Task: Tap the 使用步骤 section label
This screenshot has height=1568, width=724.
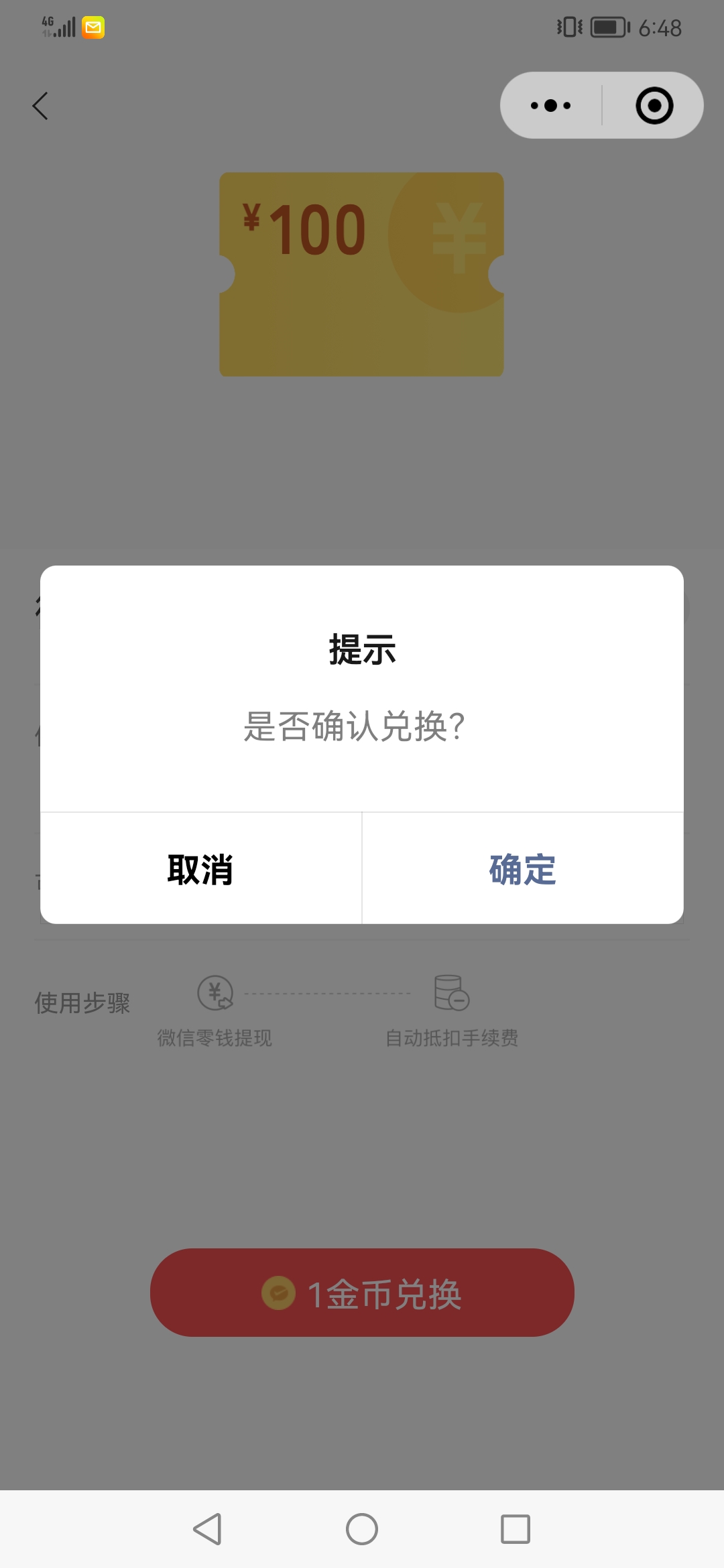Action: pos(82,1002)
